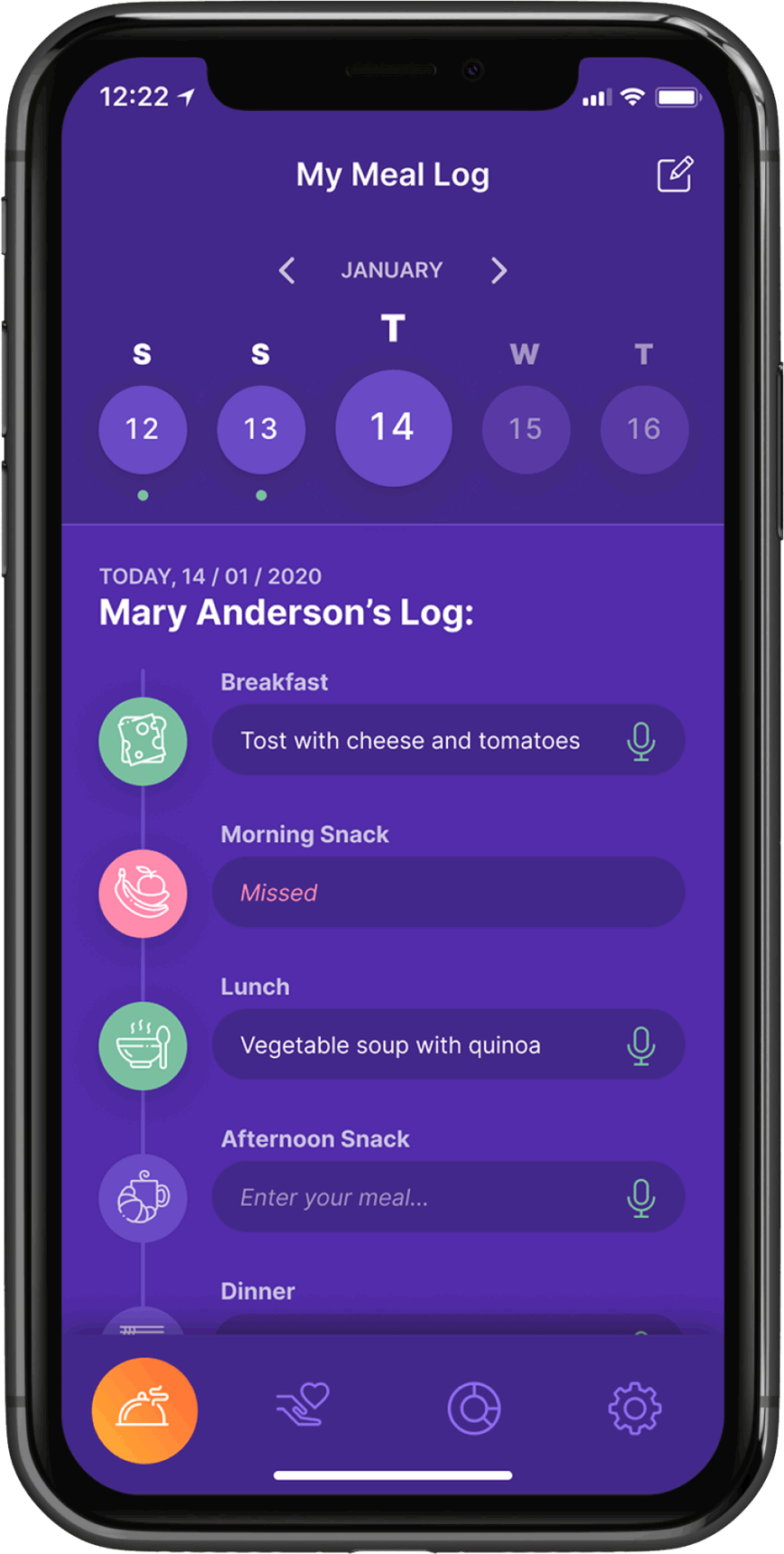Image resolution: width=784 pixels, height=1554 pixels.
Task: Select date 16 in the calendar
Action: 644,429
